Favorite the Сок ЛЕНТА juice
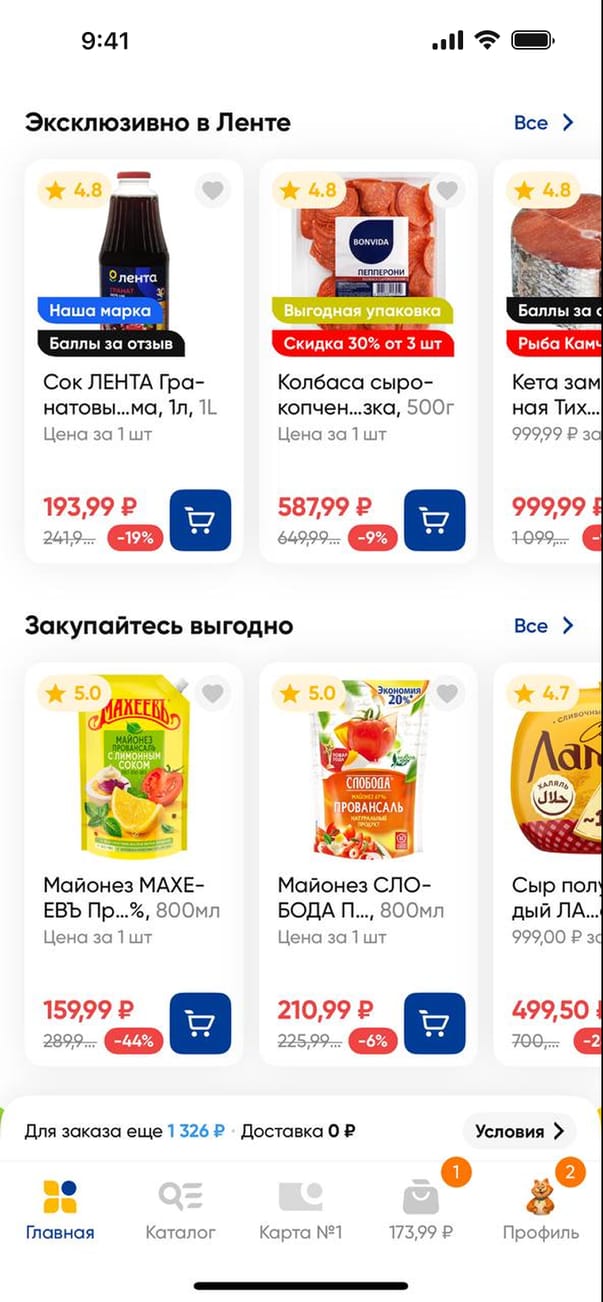This screenshot has height=1302, width=603. coord(212,190)
